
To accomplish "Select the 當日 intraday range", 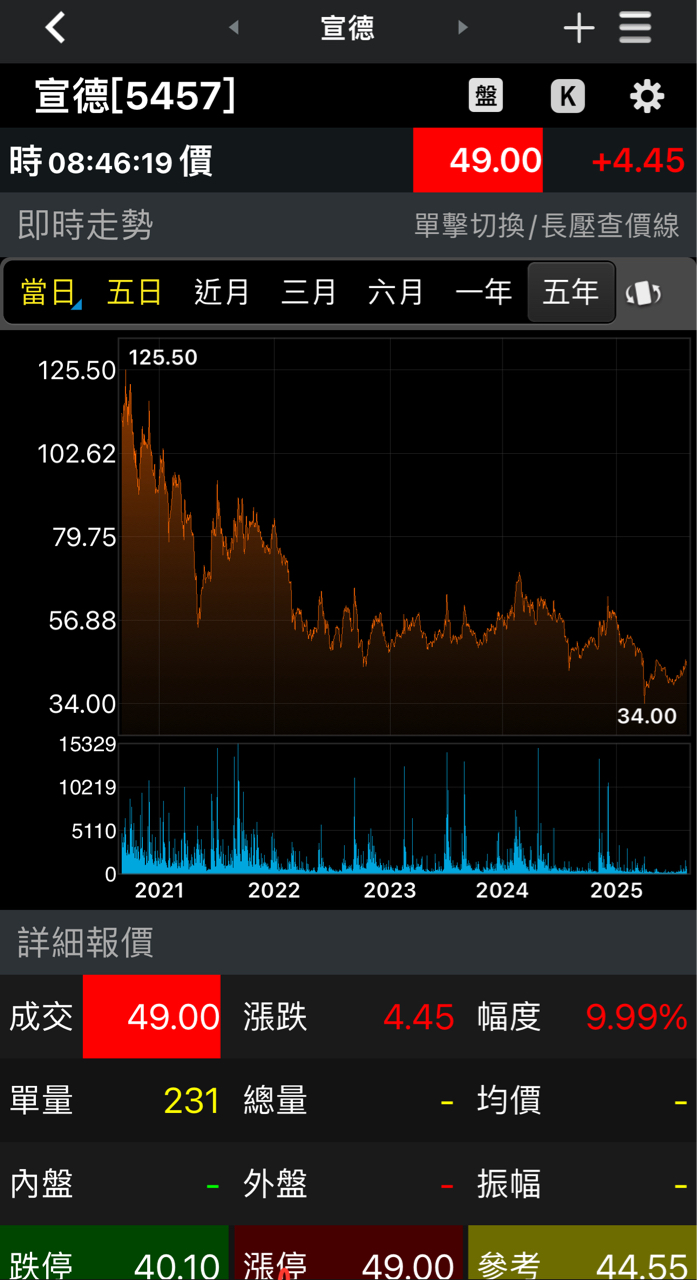I will (x=48, y=292).
